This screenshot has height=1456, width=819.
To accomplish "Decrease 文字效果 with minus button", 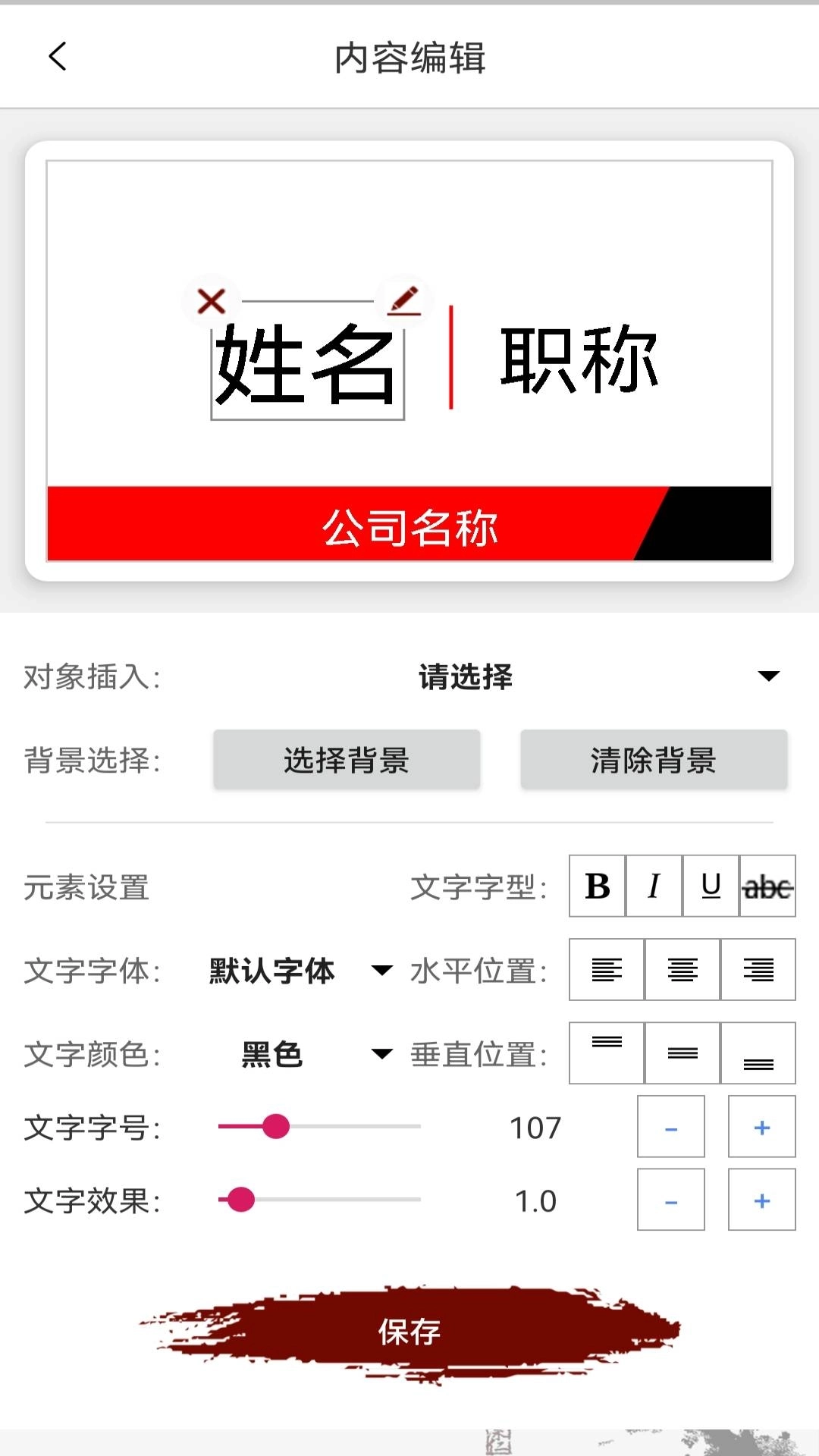I will (x=671, y=1200).
